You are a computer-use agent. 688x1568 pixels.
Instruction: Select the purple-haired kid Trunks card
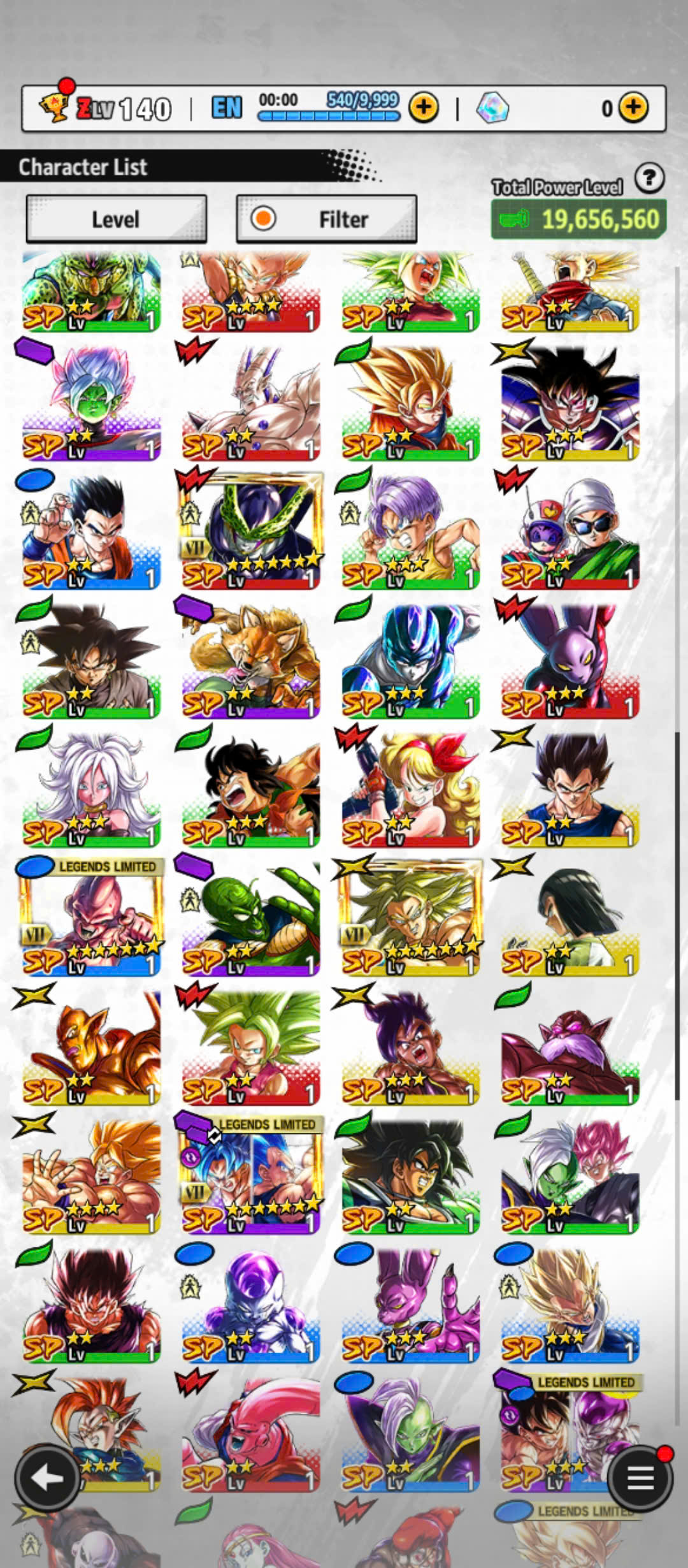(410, 530)
